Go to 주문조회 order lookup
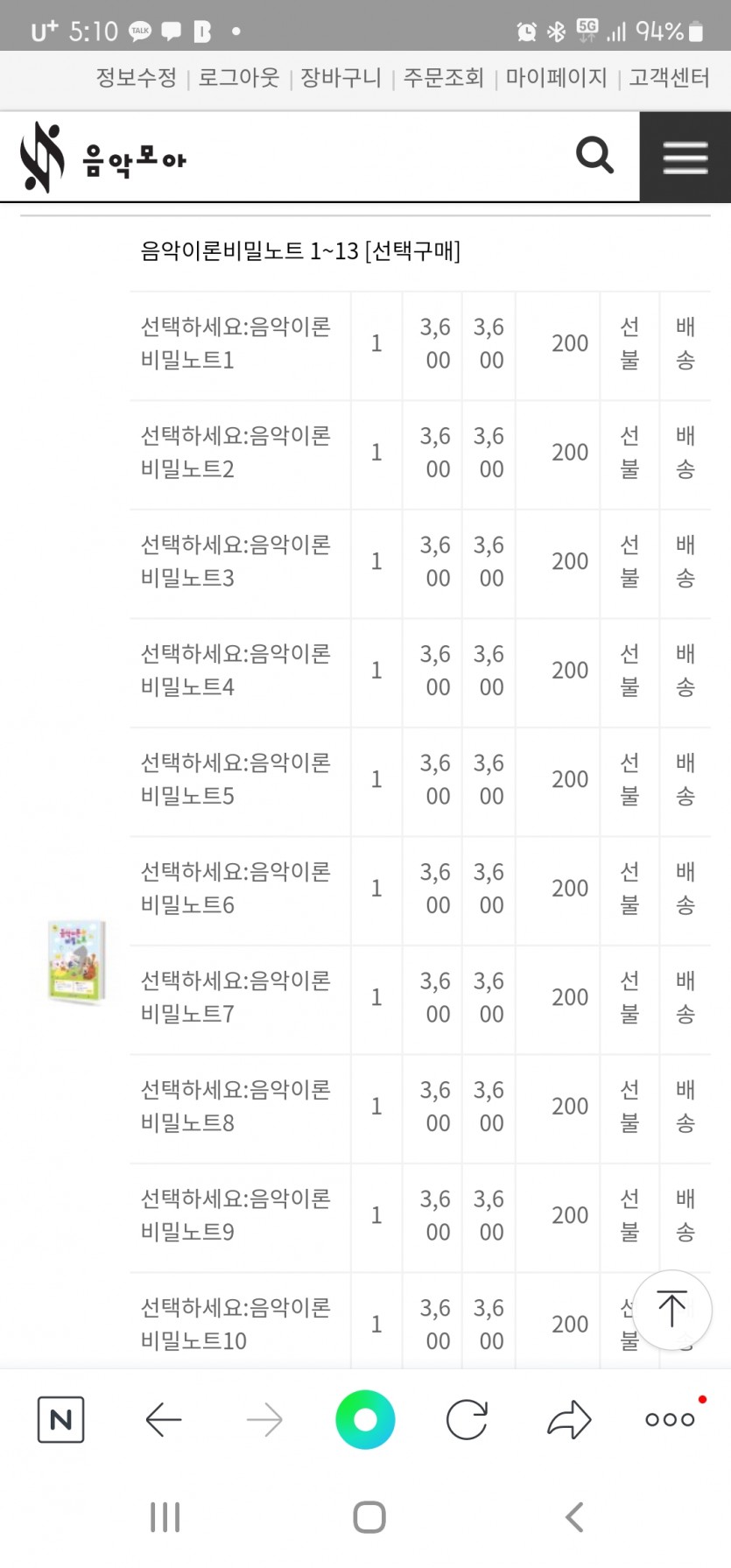Viewport: 731px width, 1568px height. click(x=443, y=78)
